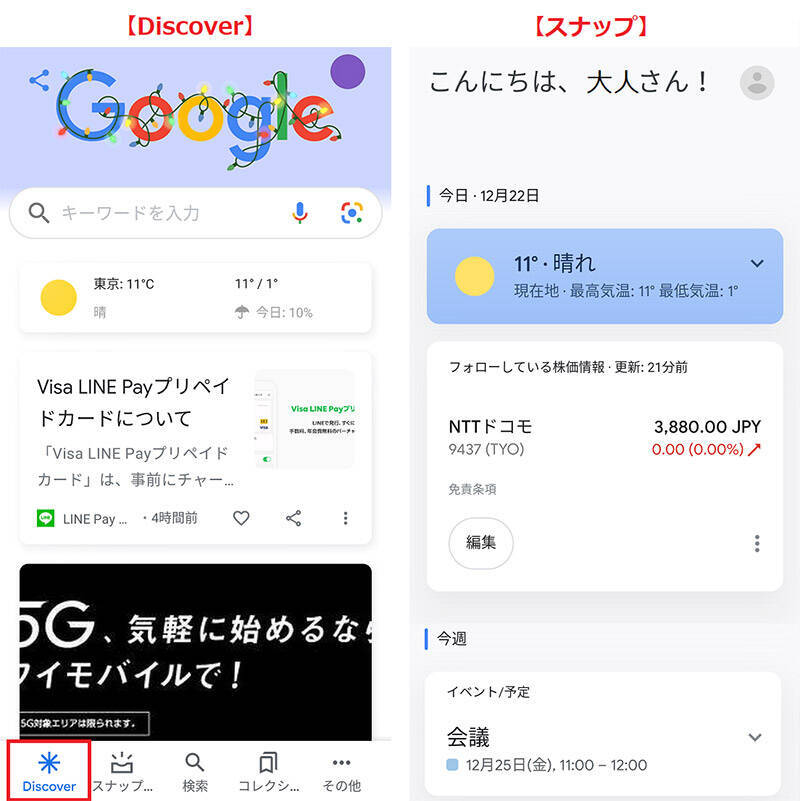Open overflow menu on the LINE Pay article

(345, 518)
